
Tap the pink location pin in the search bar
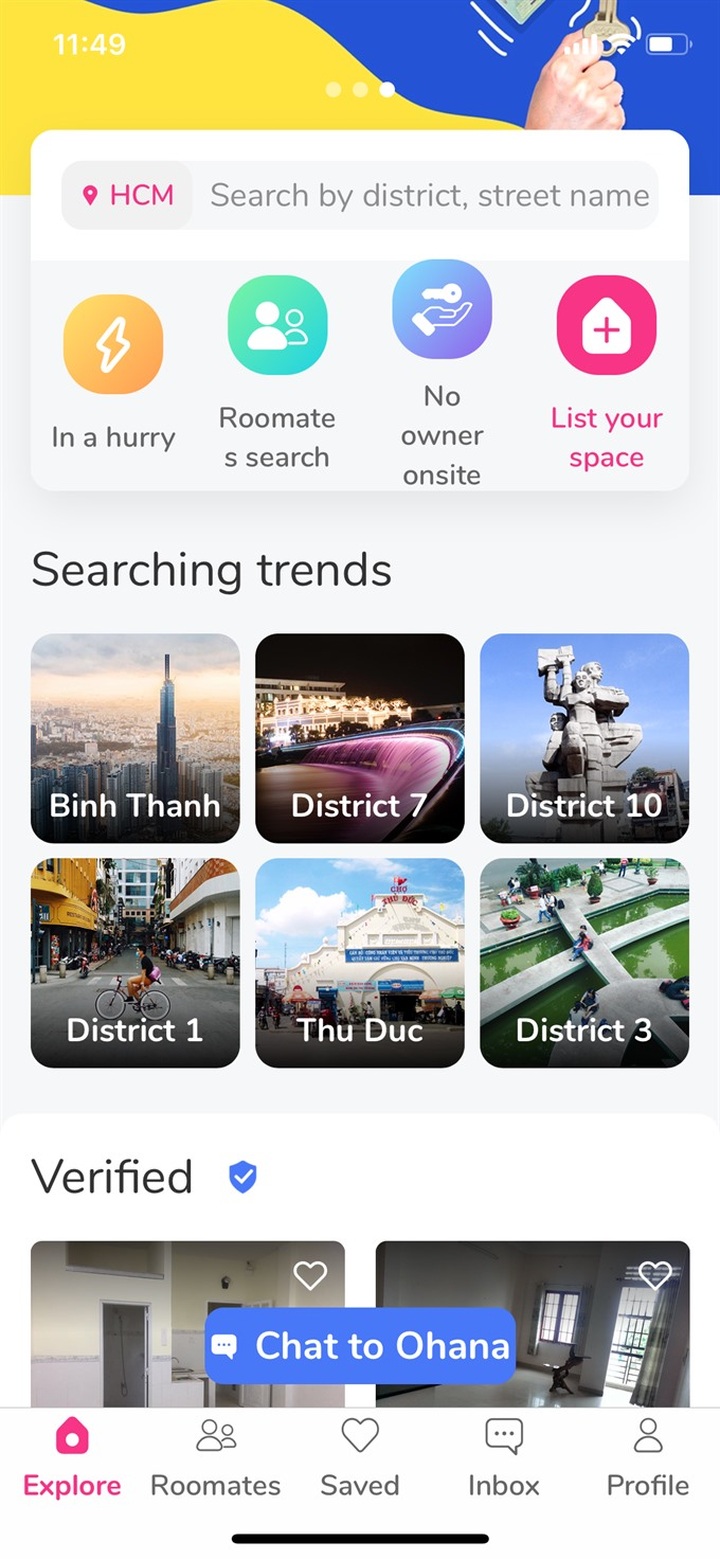(89, 195)
